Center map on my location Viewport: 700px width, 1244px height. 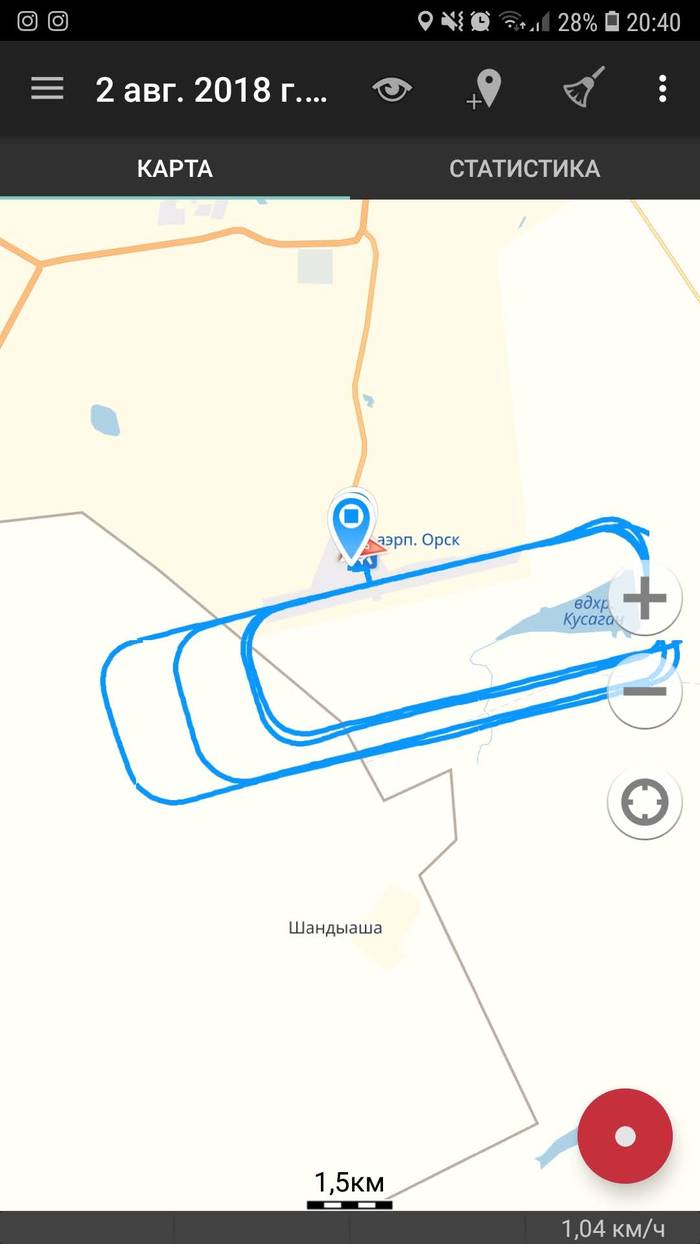[x=645, y=803]
